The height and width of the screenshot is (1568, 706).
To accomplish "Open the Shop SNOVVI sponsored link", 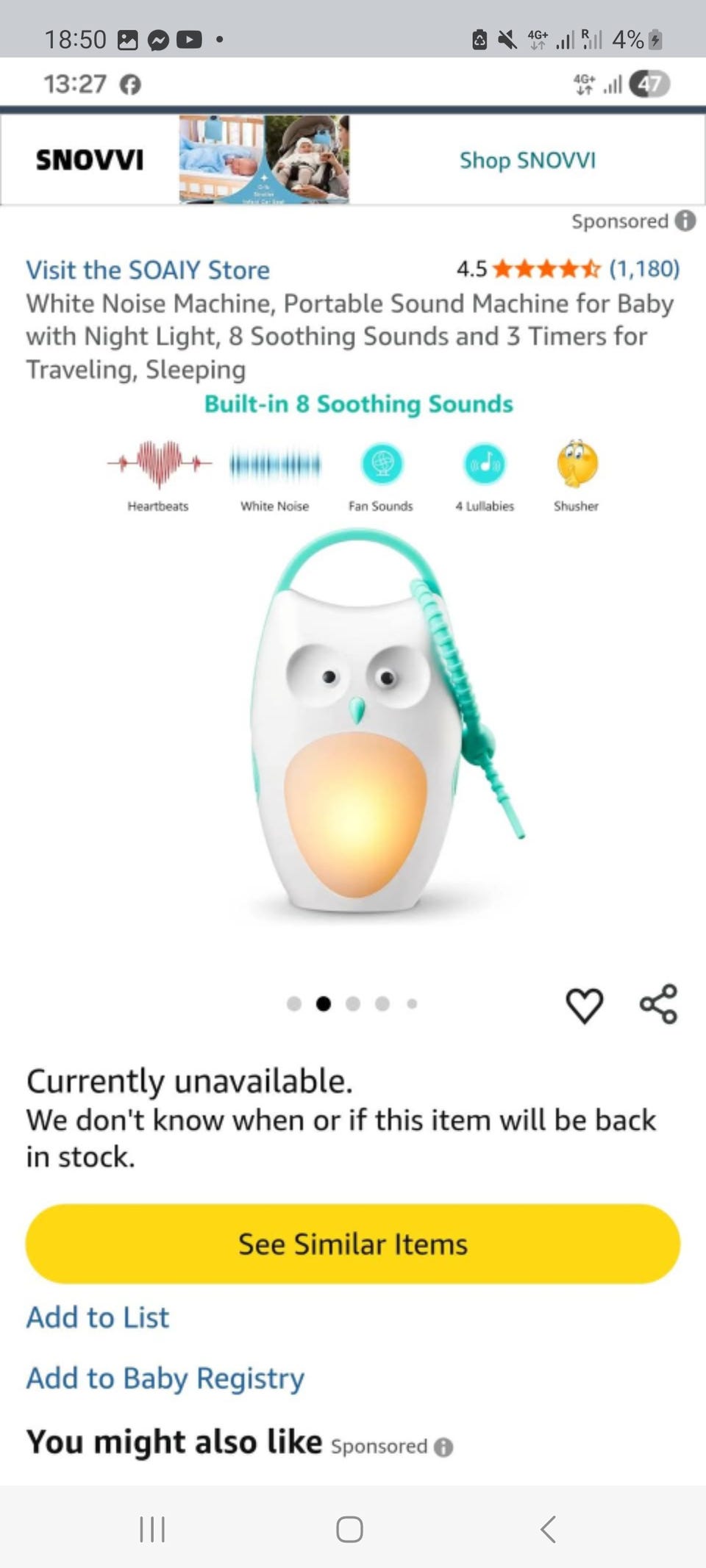I will [527, 160].
